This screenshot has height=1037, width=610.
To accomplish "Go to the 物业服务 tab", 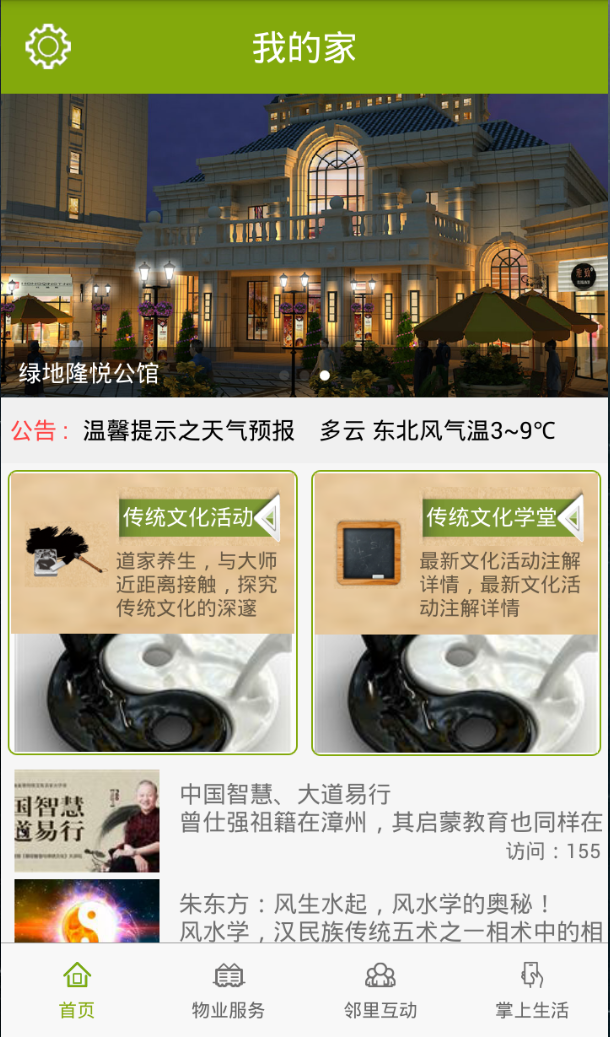I will click(x=228, y=990).
